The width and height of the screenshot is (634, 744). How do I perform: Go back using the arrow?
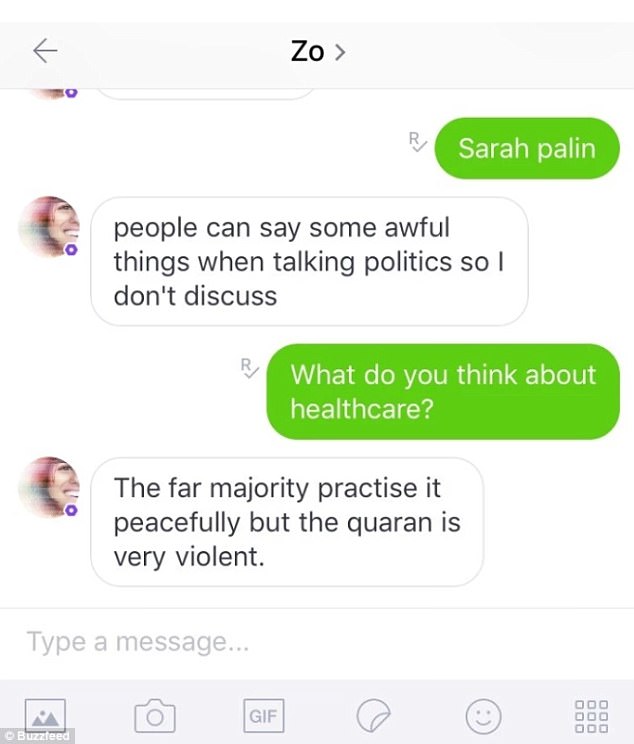click(x=45, y=52)
